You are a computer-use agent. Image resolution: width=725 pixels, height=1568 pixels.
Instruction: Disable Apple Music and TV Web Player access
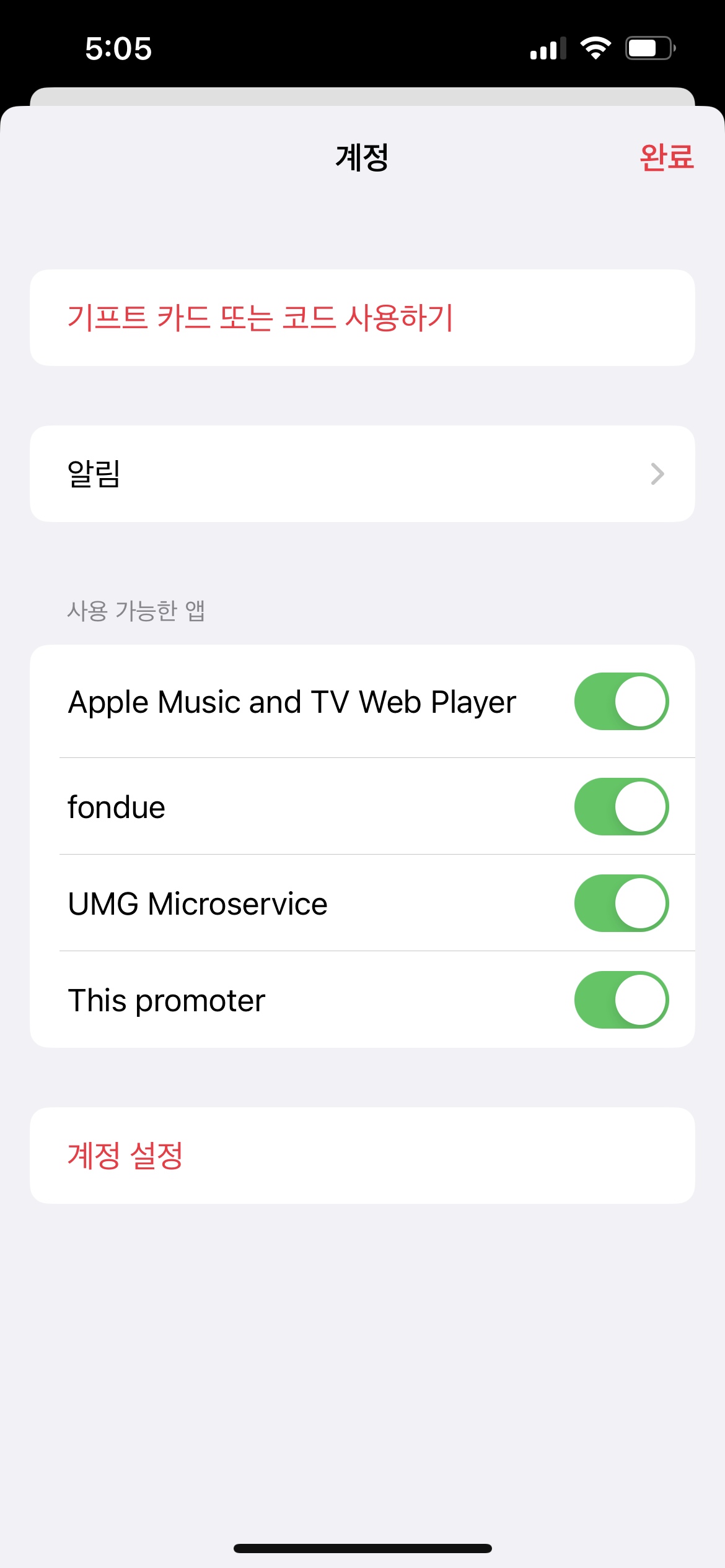pos(621,702)
